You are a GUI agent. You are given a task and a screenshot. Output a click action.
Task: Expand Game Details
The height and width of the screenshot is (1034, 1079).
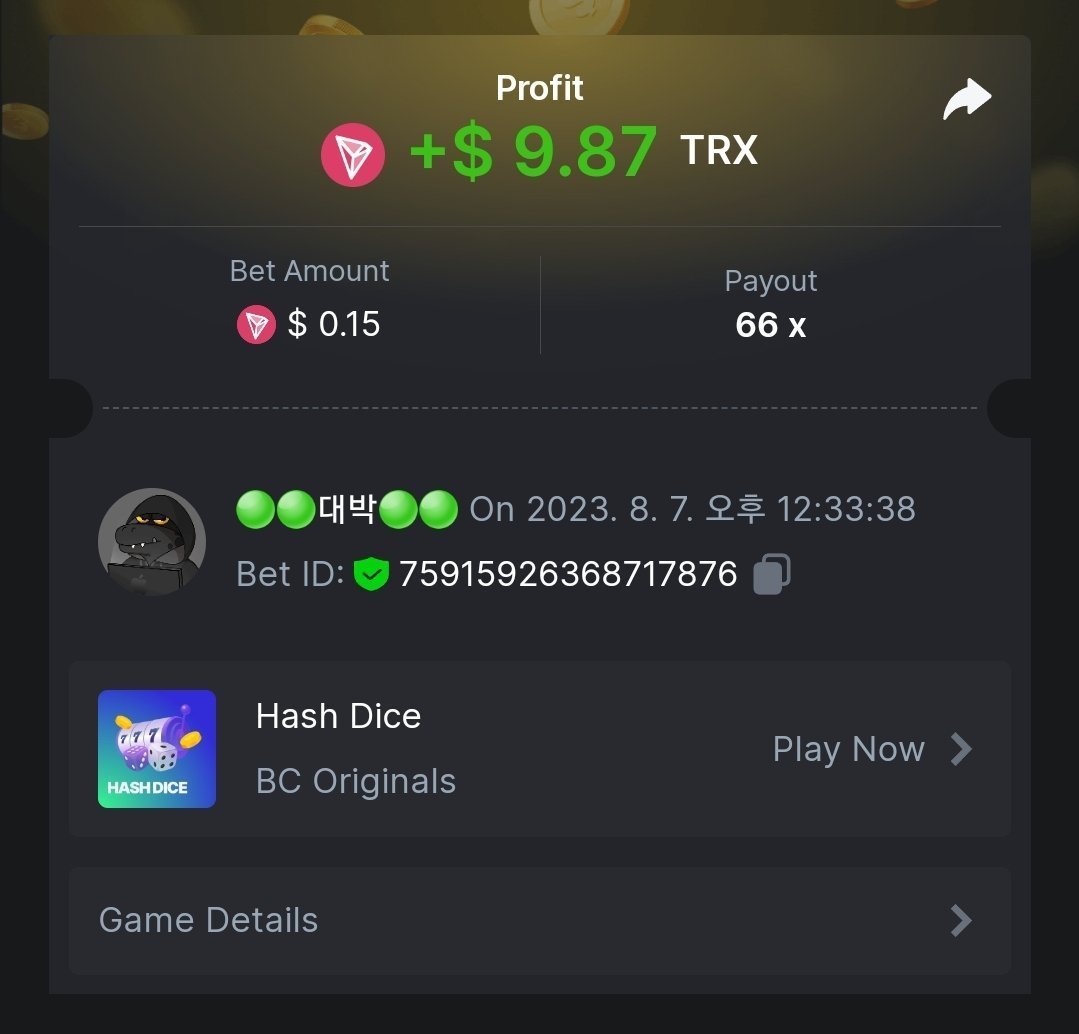tap(539, 920)
